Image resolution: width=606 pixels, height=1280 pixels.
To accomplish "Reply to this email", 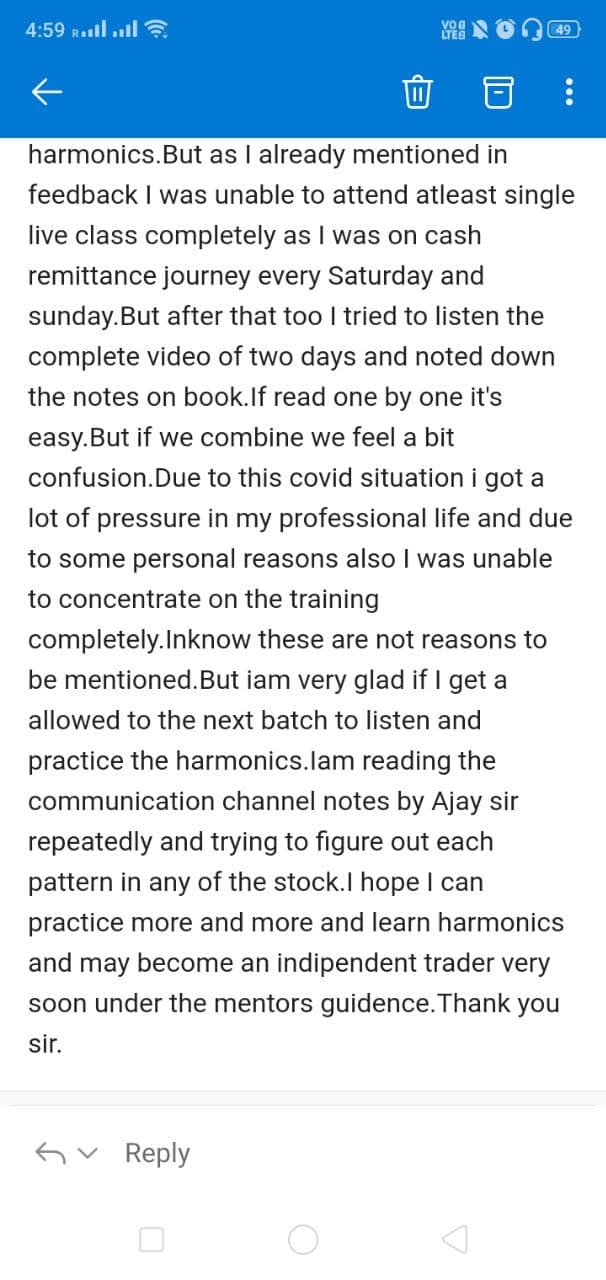I will coord(157,1153).
